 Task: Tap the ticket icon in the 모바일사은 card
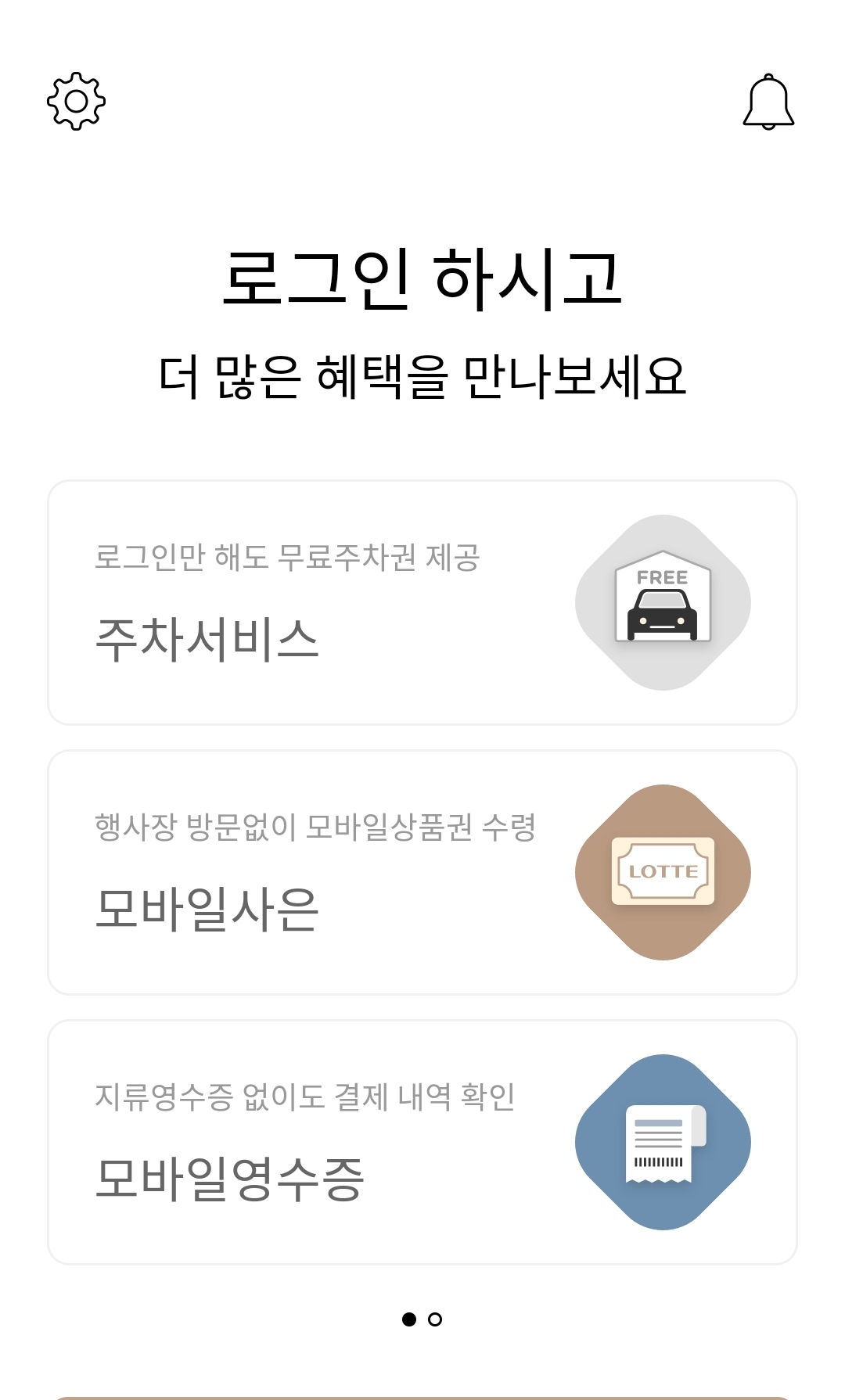coord(663,871)
